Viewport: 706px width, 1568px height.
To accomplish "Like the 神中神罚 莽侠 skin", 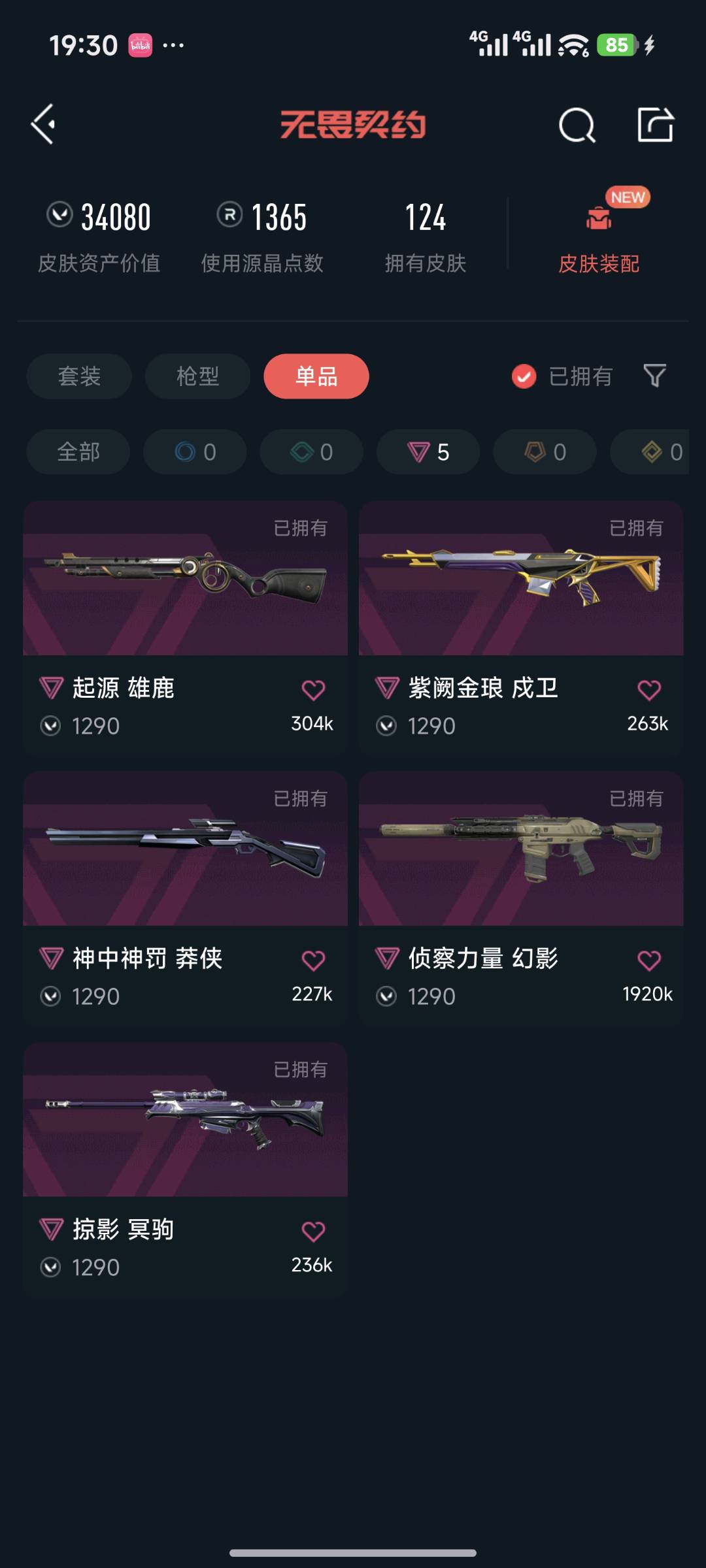I will click(x=313, y=960).
